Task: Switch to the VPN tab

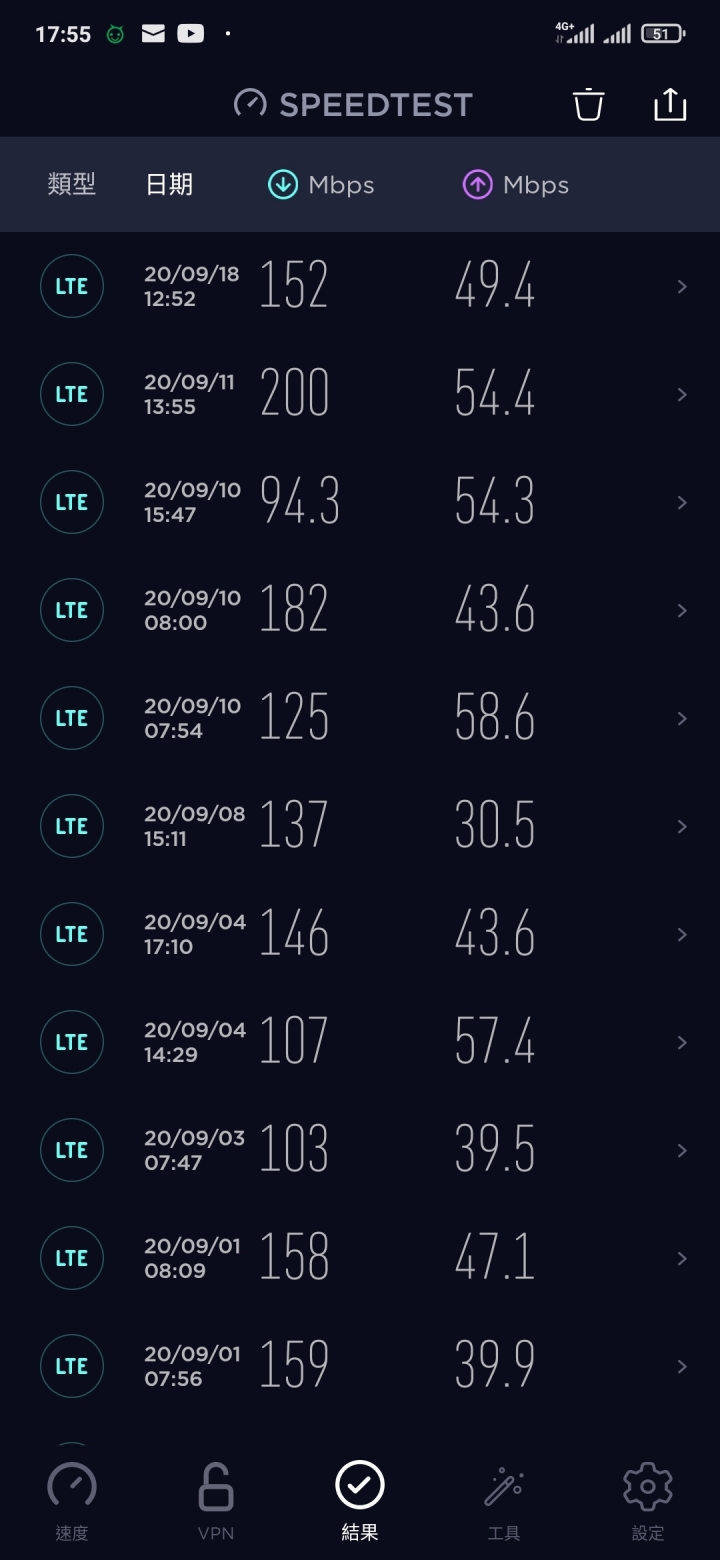Action: tap(216, 1501)
